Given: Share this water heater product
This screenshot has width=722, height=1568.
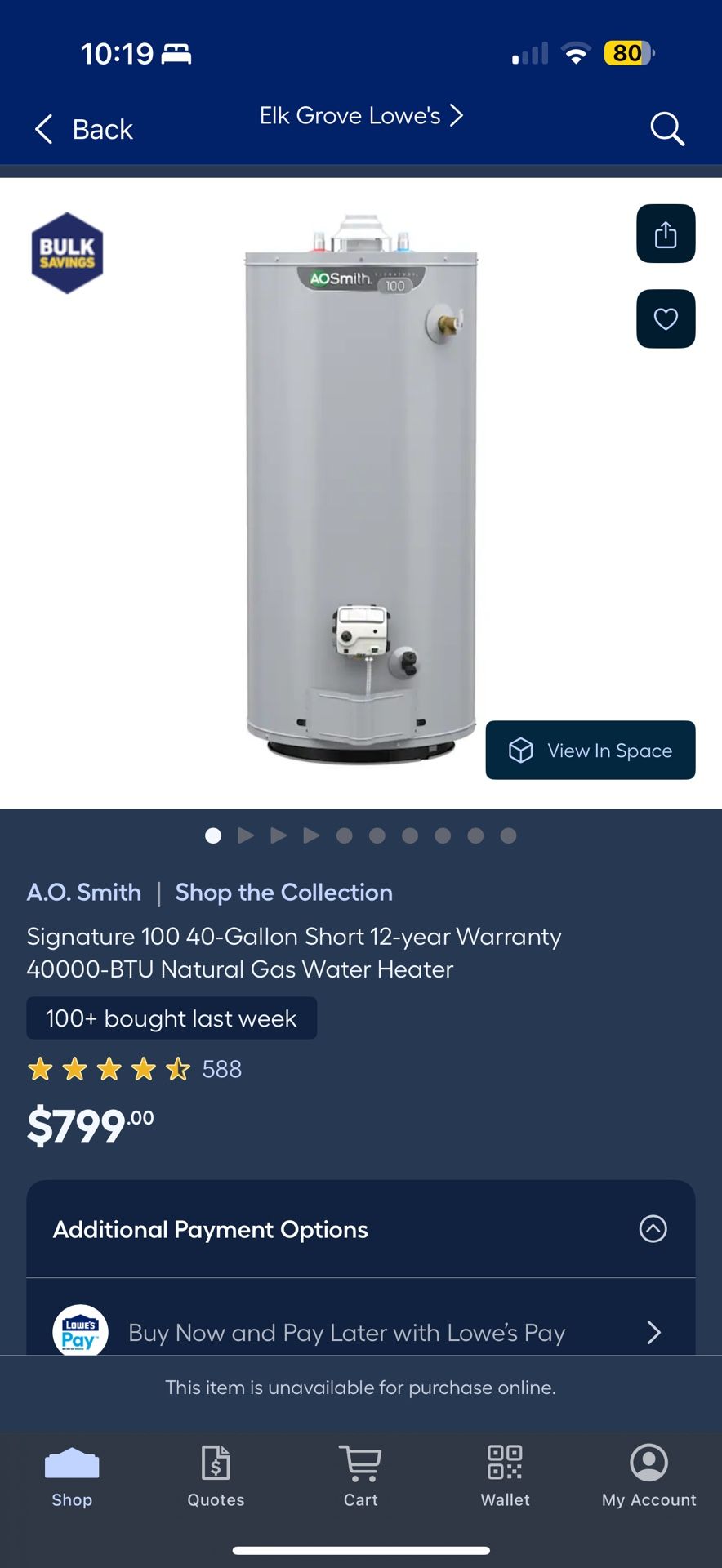Looking at the screenshot, I should 666,234.
